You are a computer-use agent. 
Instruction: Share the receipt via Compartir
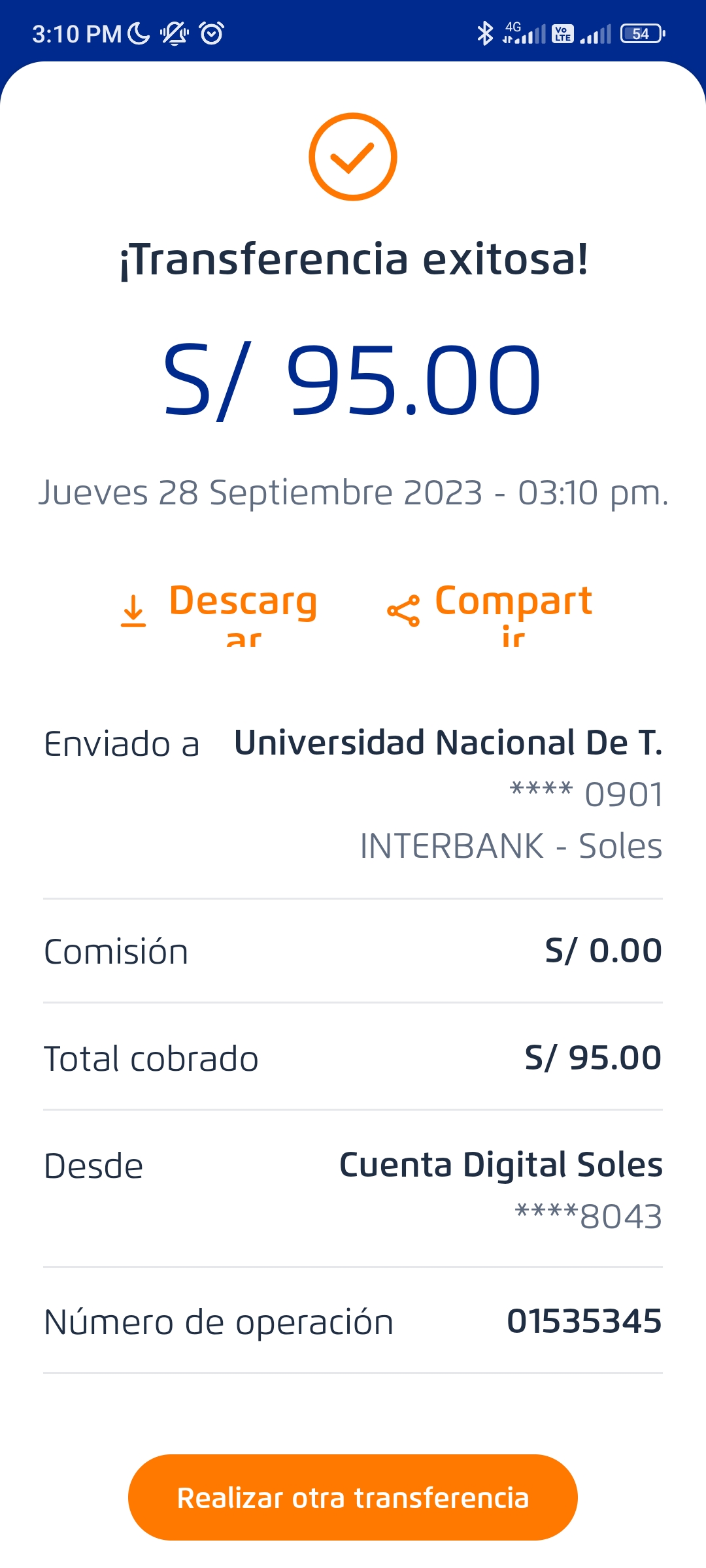[490, 613]
